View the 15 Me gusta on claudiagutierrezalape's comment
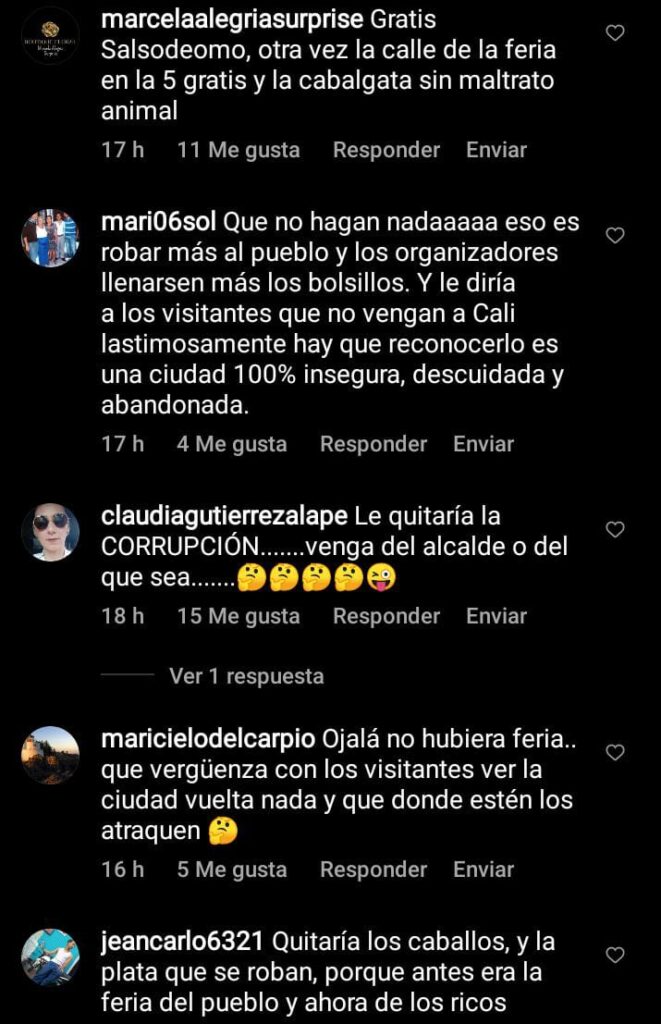Viewport: 661px width, 1024px height. [x=238, y=617]
